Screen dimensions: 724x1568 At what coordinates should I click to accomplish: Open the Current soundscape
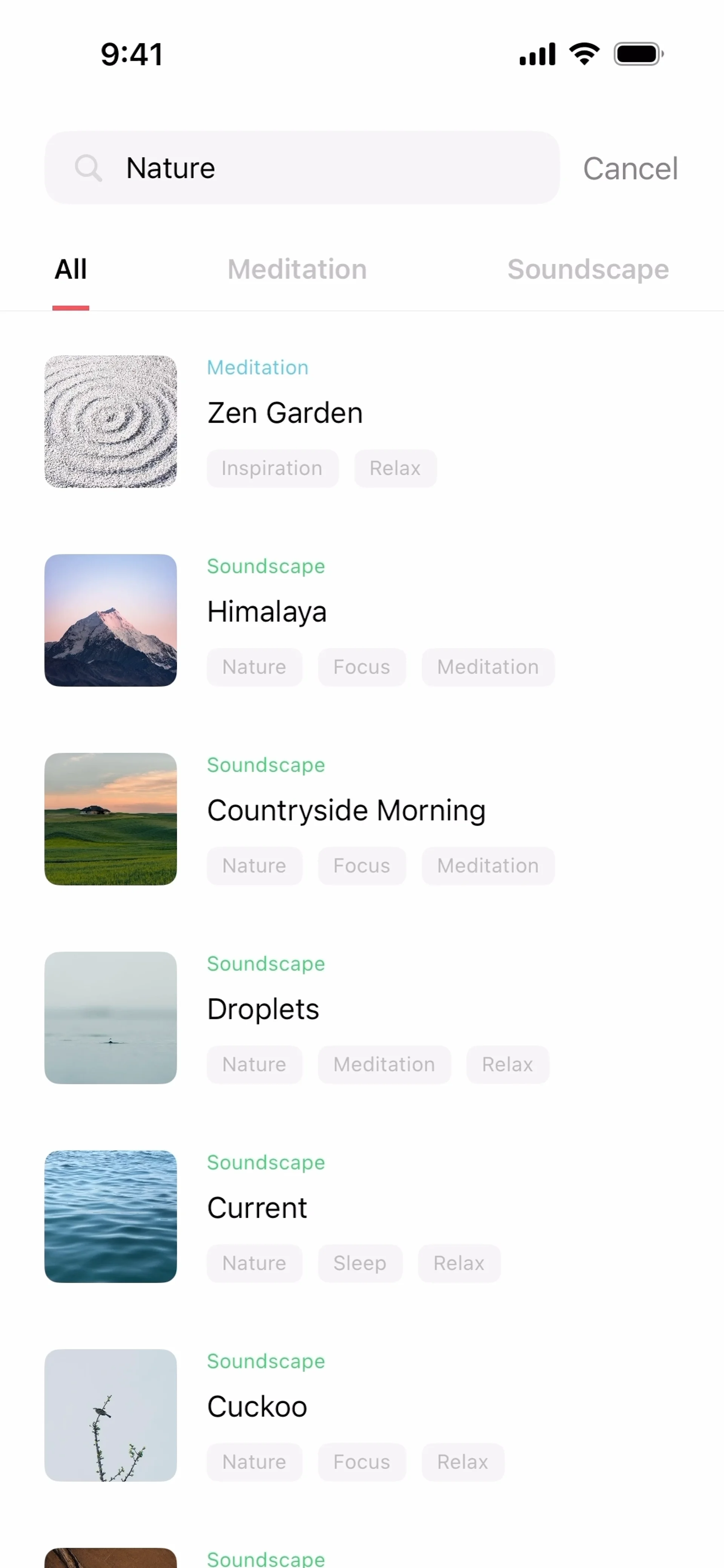tap(362, 1216)
